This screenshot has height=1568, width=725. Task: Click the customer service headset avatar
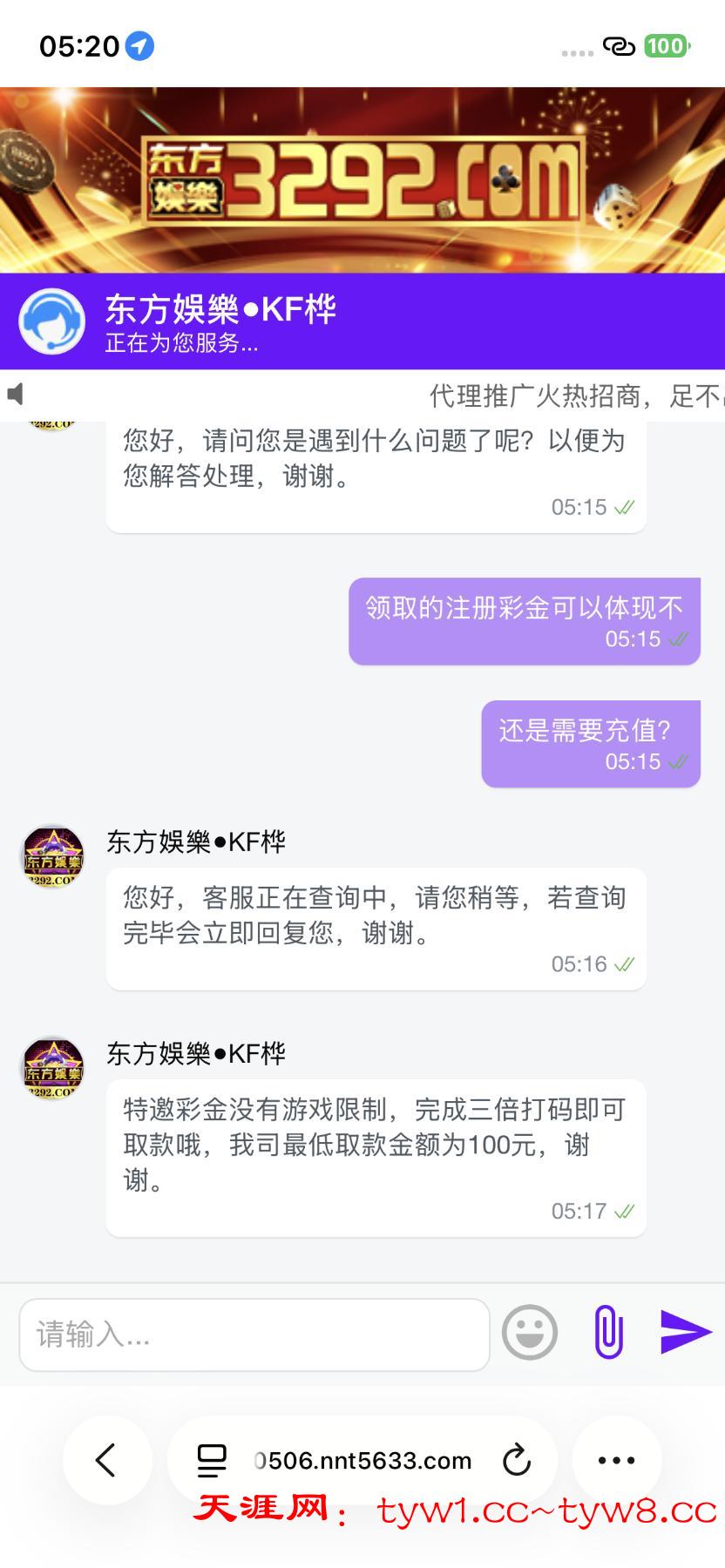pyautogui.click(x=52, y=321)
